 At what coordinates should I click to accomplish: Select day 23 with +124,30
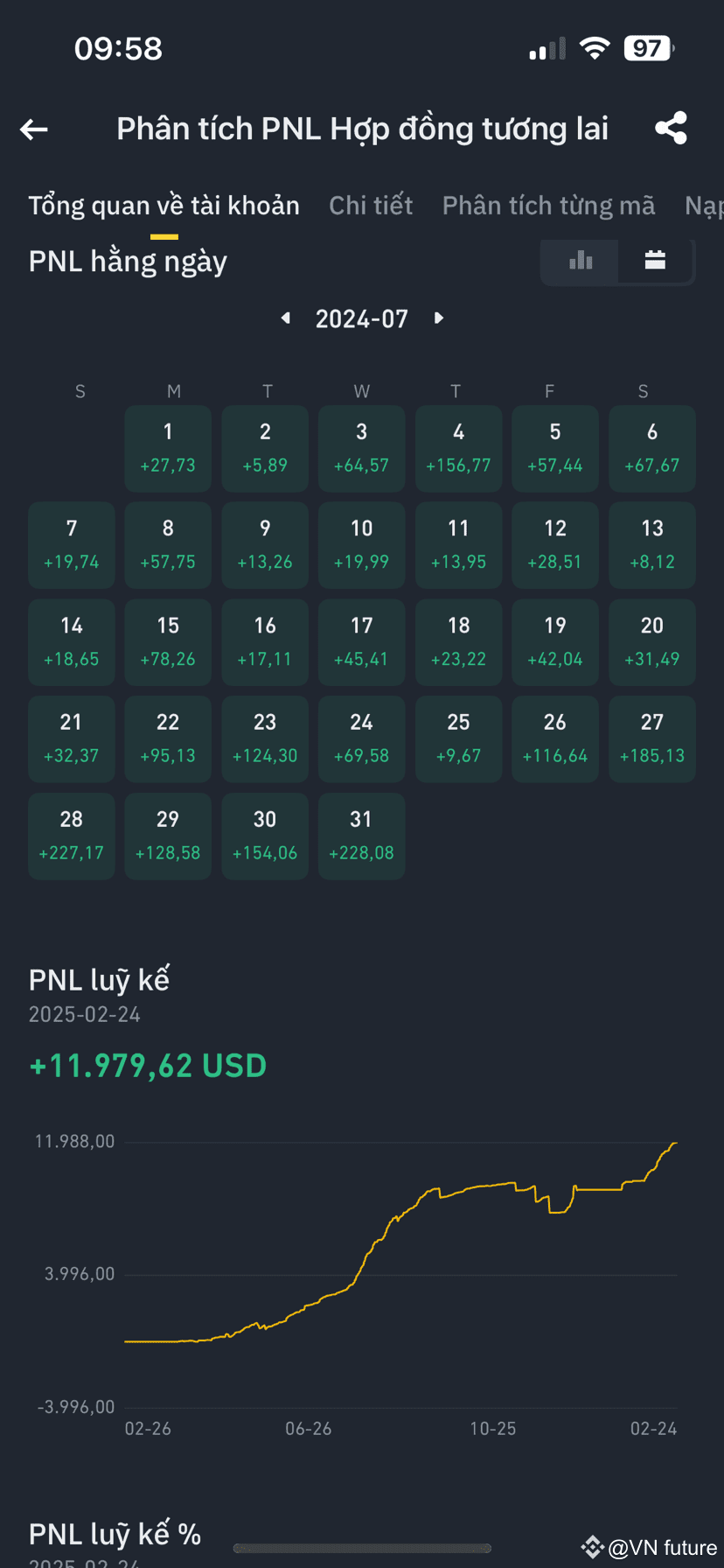(265, 738)
